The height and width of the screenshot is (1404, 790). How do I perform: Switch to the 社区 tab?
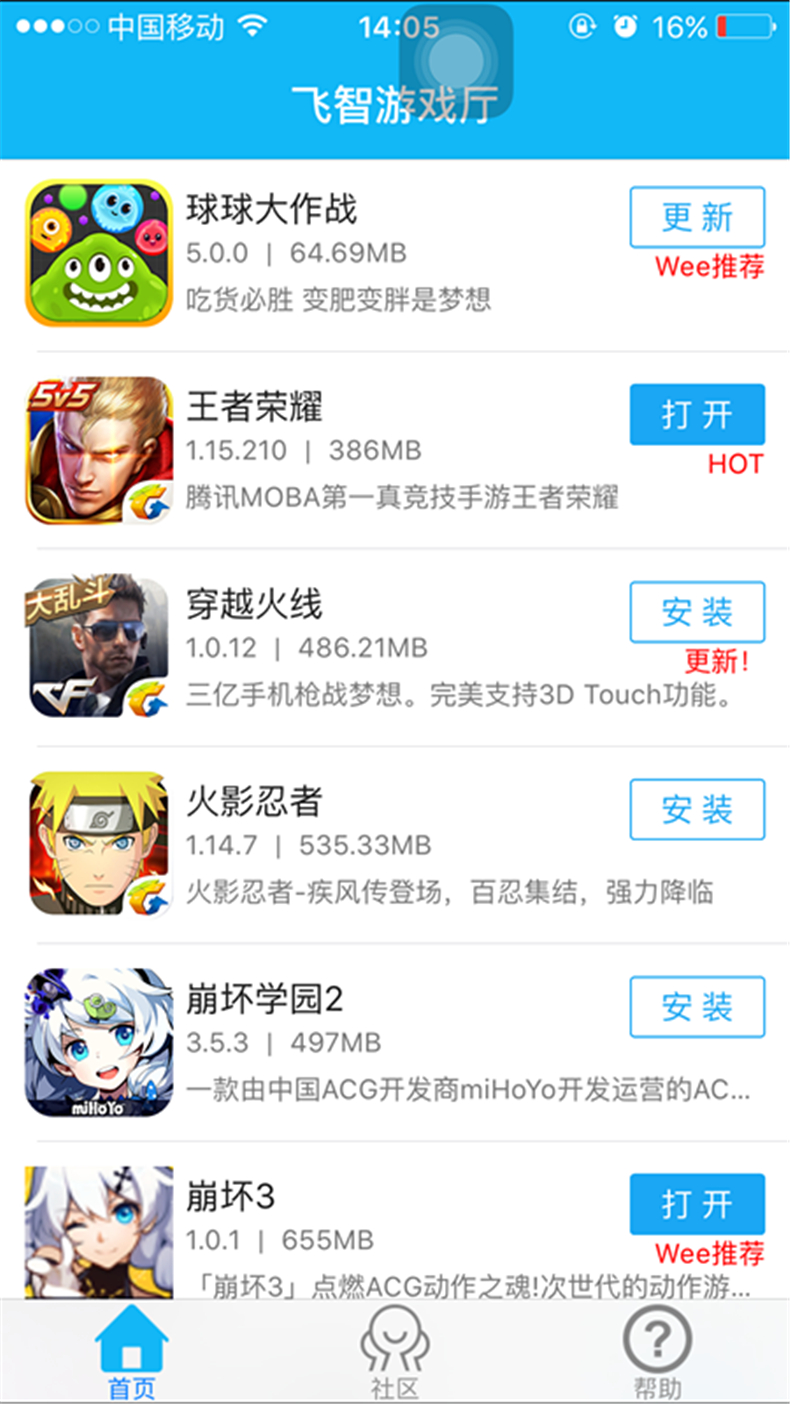(x=395, y=1352)
